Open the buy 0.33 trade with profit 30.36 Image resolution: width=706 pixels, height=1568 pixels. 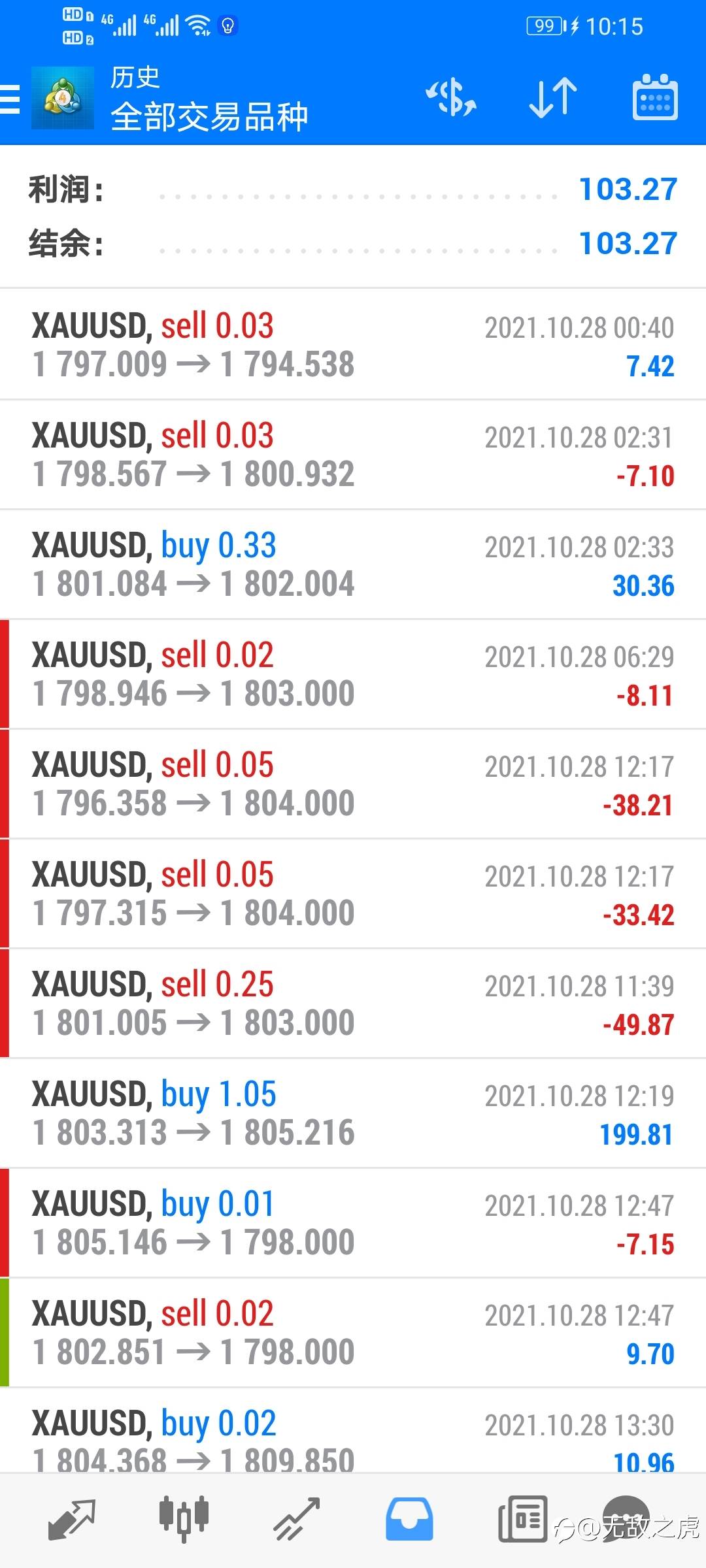[353, 564]
